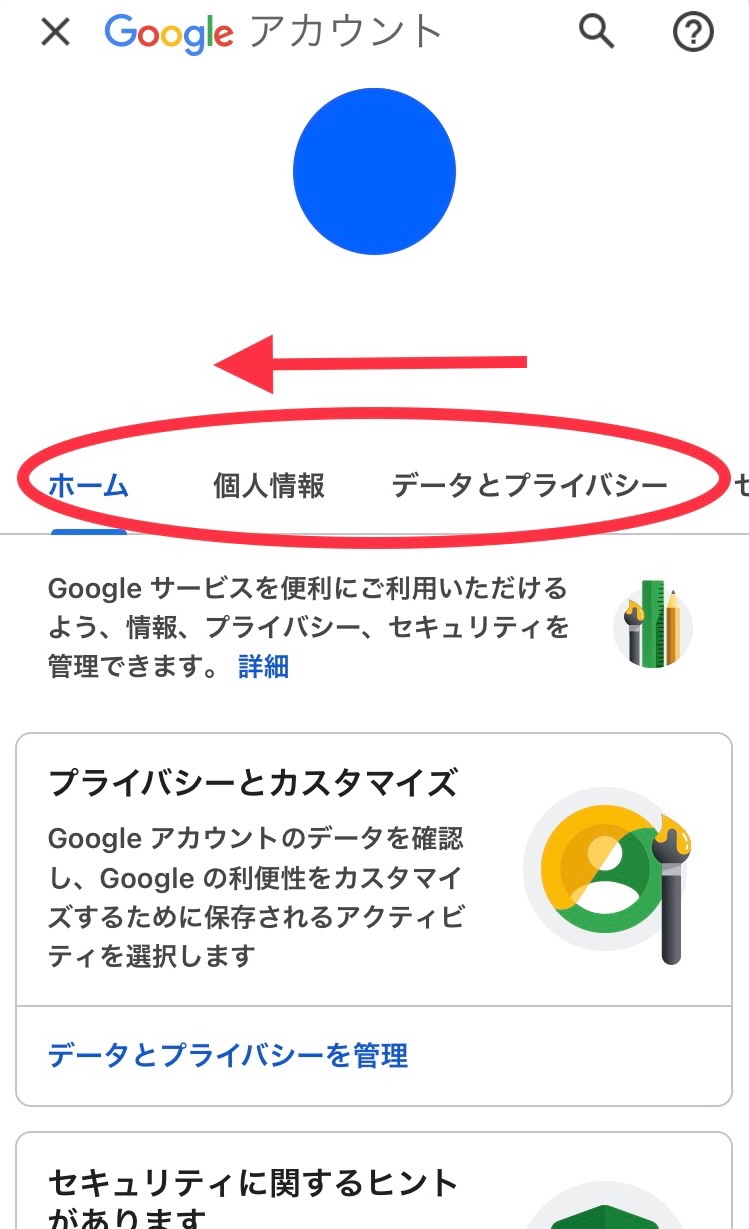Switch to the ホーム tab

[x=88, y=486]
